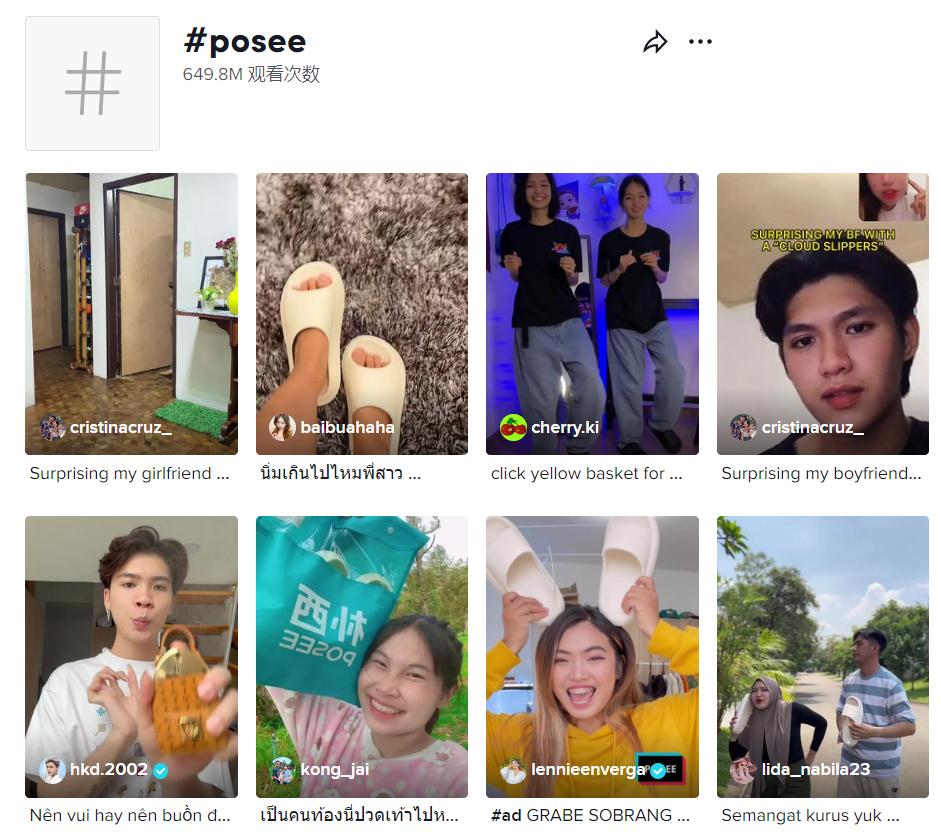Screen dimensions: 941x838
Task: Open the three-dot more options menu
Action: point(700,42)
